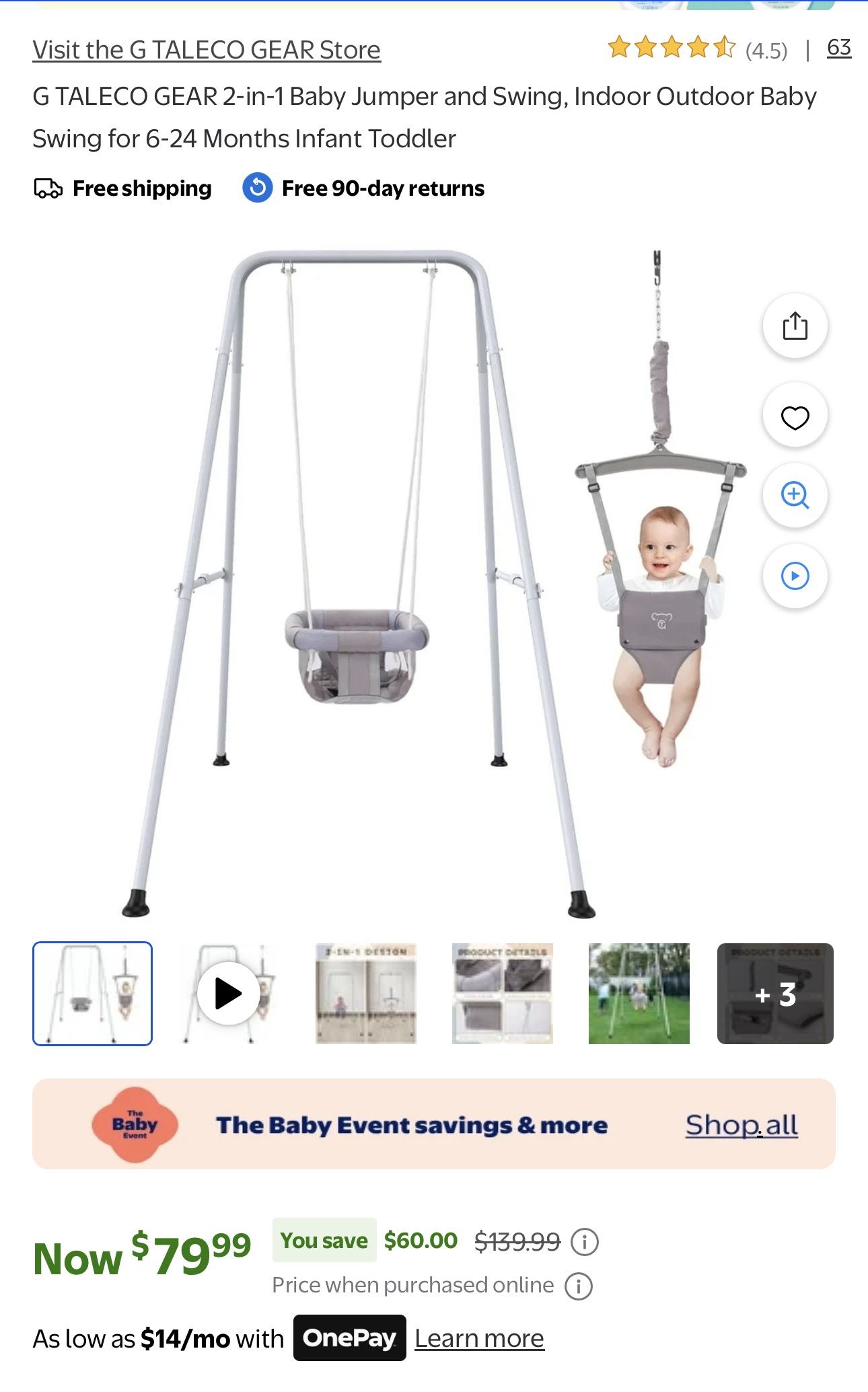This screenshot has width=868, height=1392.
Task: View the 2-in-1 design thumbnail
Action: (366, 993)
